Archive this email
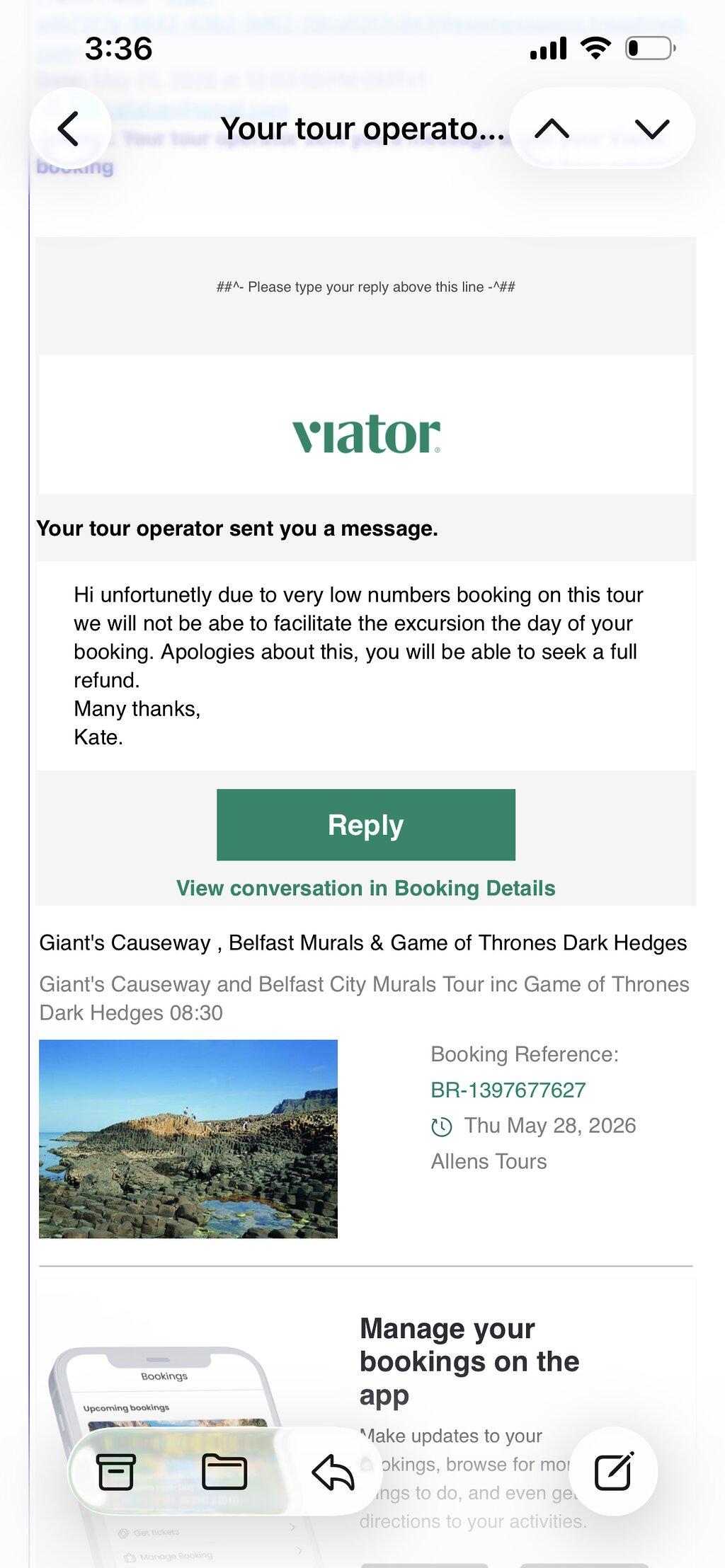The width and height of the screenshot is (725, 1568). [x=115, y=1472]
